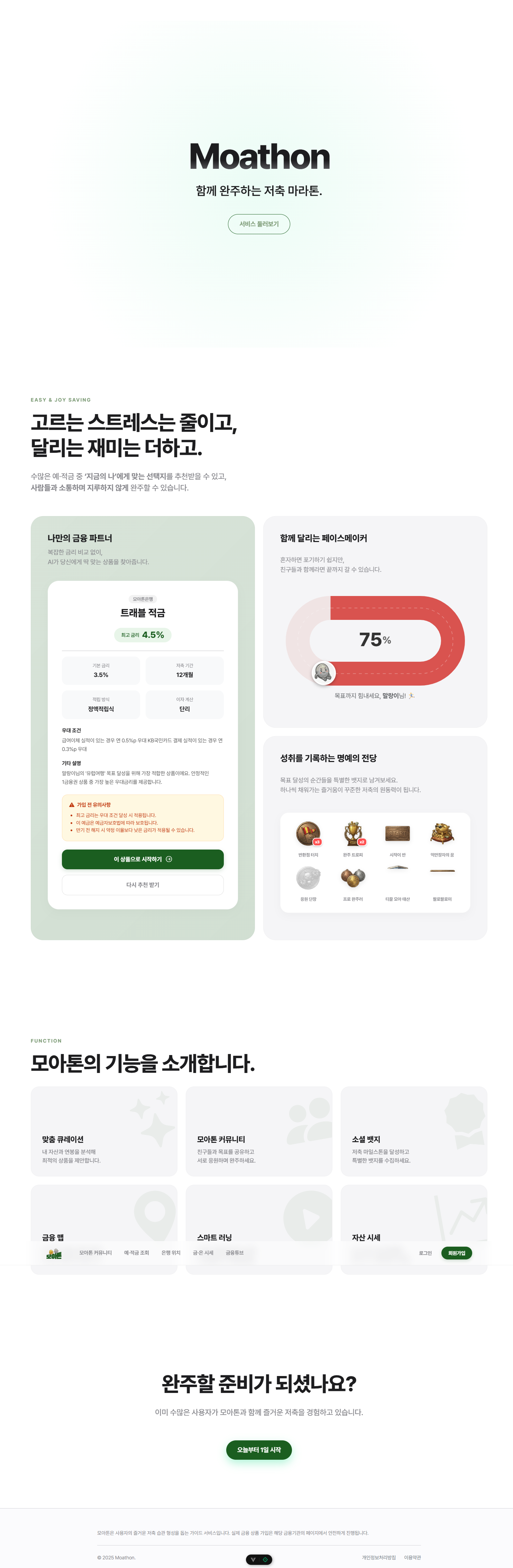Image resolution: width=513 pixels, height=1568 pixels.
Task: Tap the 서비스 둘러보기 button
Action: 259,224
